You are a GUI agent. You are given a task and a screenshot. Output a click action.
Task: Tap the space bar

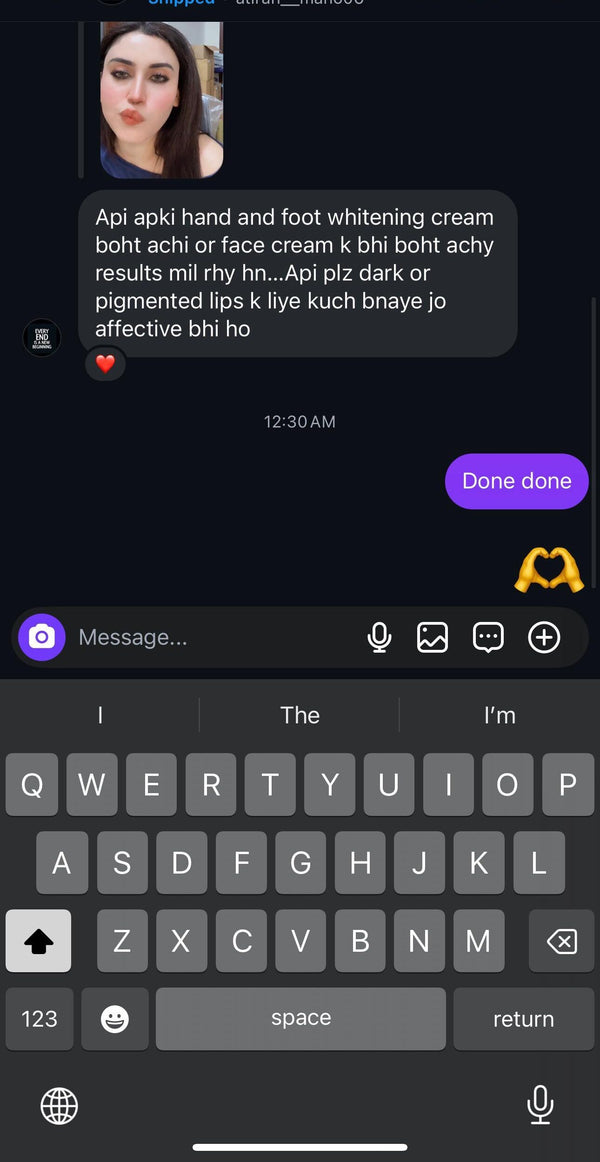(x=300, y=1019)
